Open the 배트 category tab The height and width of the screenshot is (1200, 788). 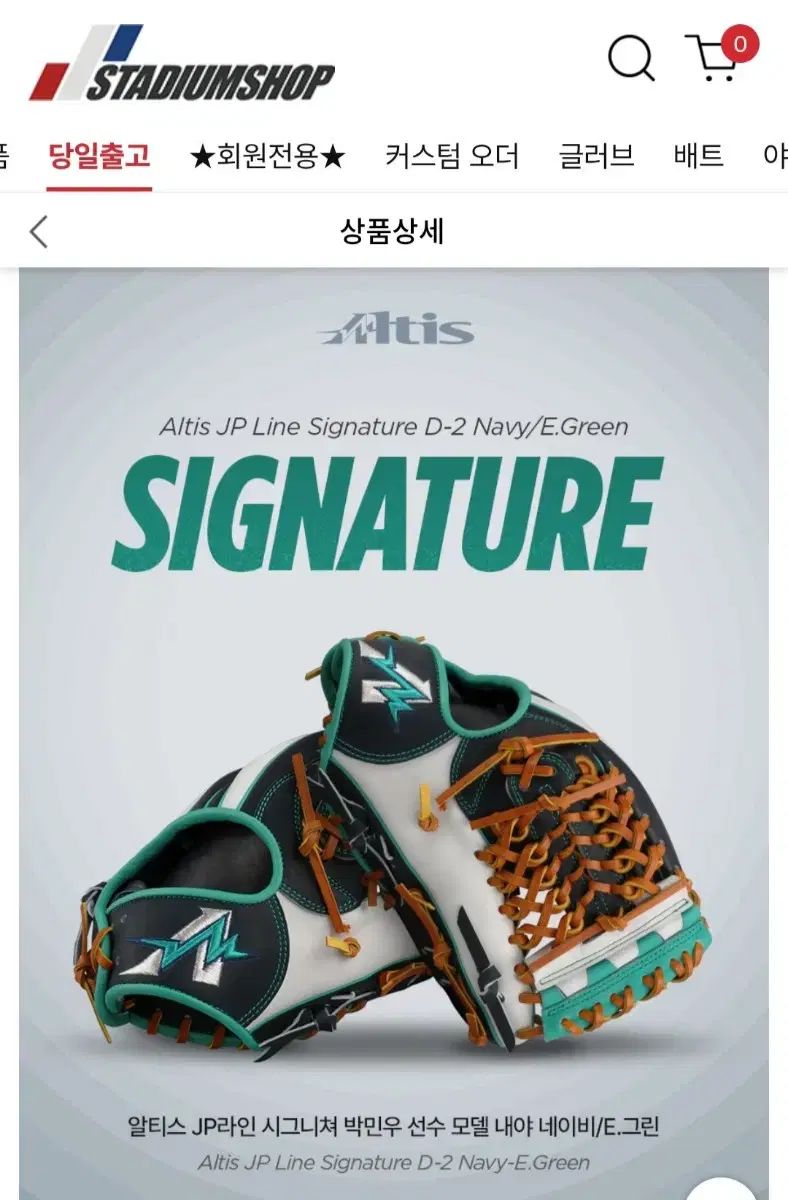pos(698,157)
